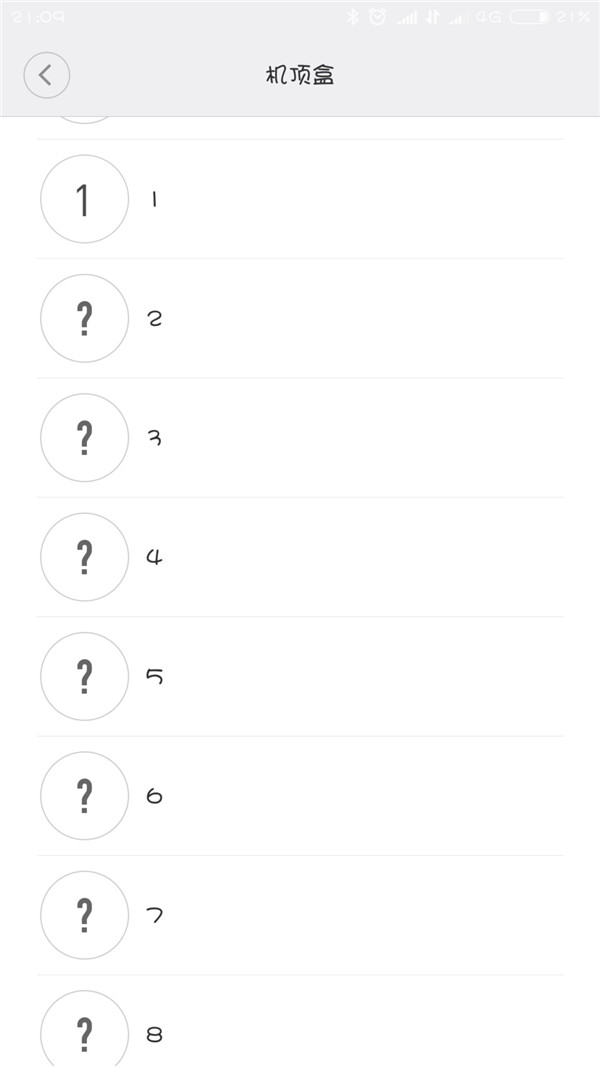Go back using the arrow icon
The image size is (600, 1066).
coord(46,75)
